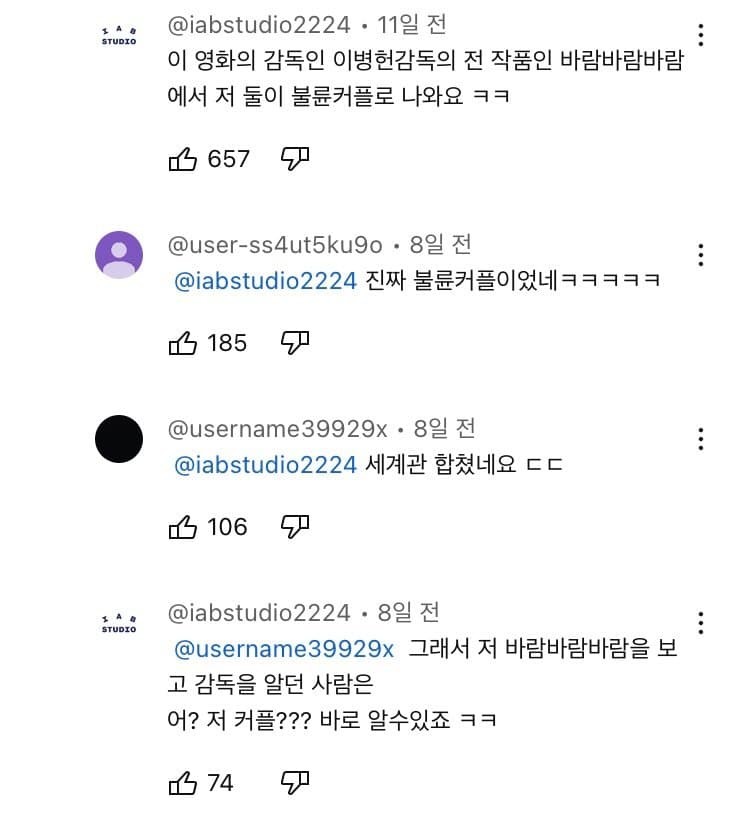Tap the @iabstudio2224 mention in user-ss4ut5ku9o's comment
The height and width of the screenshot is (813, 749).
265,281
